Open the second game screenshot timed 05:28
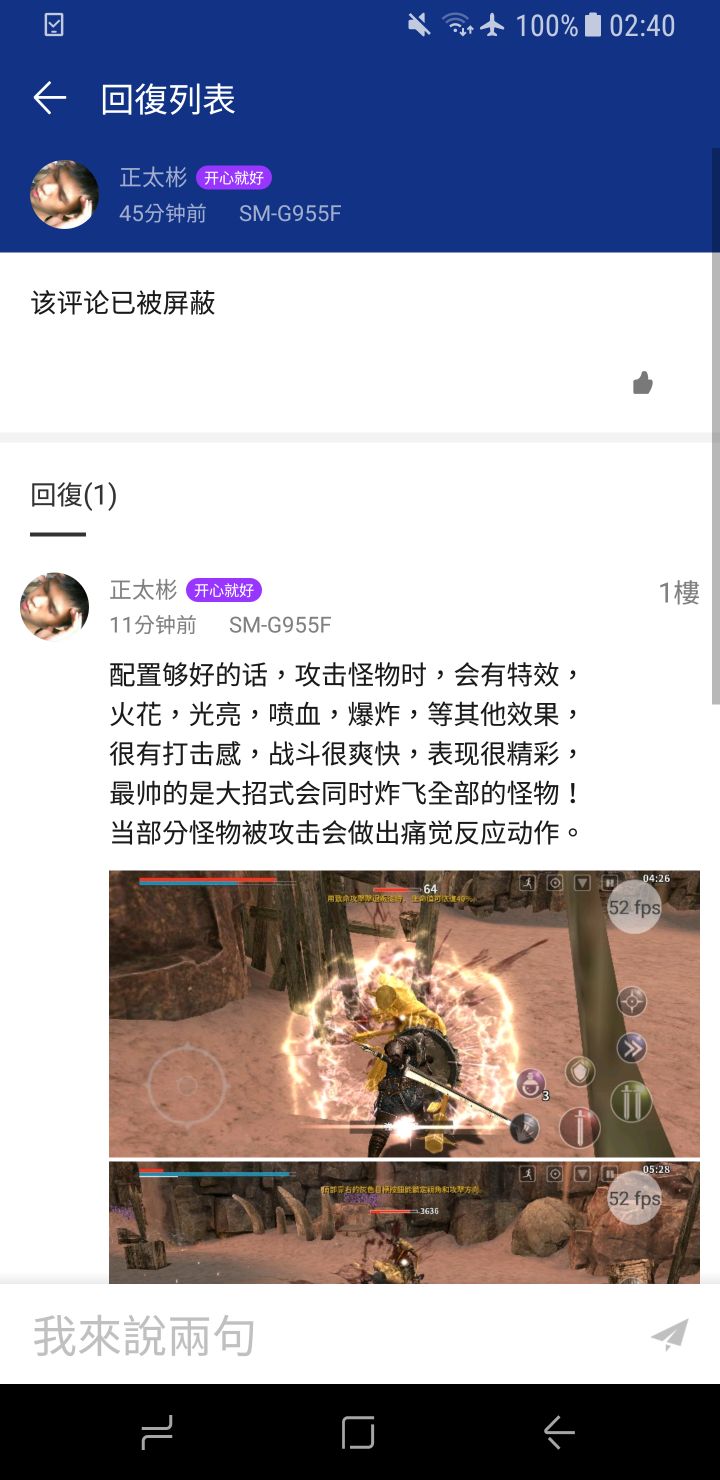This screenshot has width=720, height=1480. [x=404, y=1222]
